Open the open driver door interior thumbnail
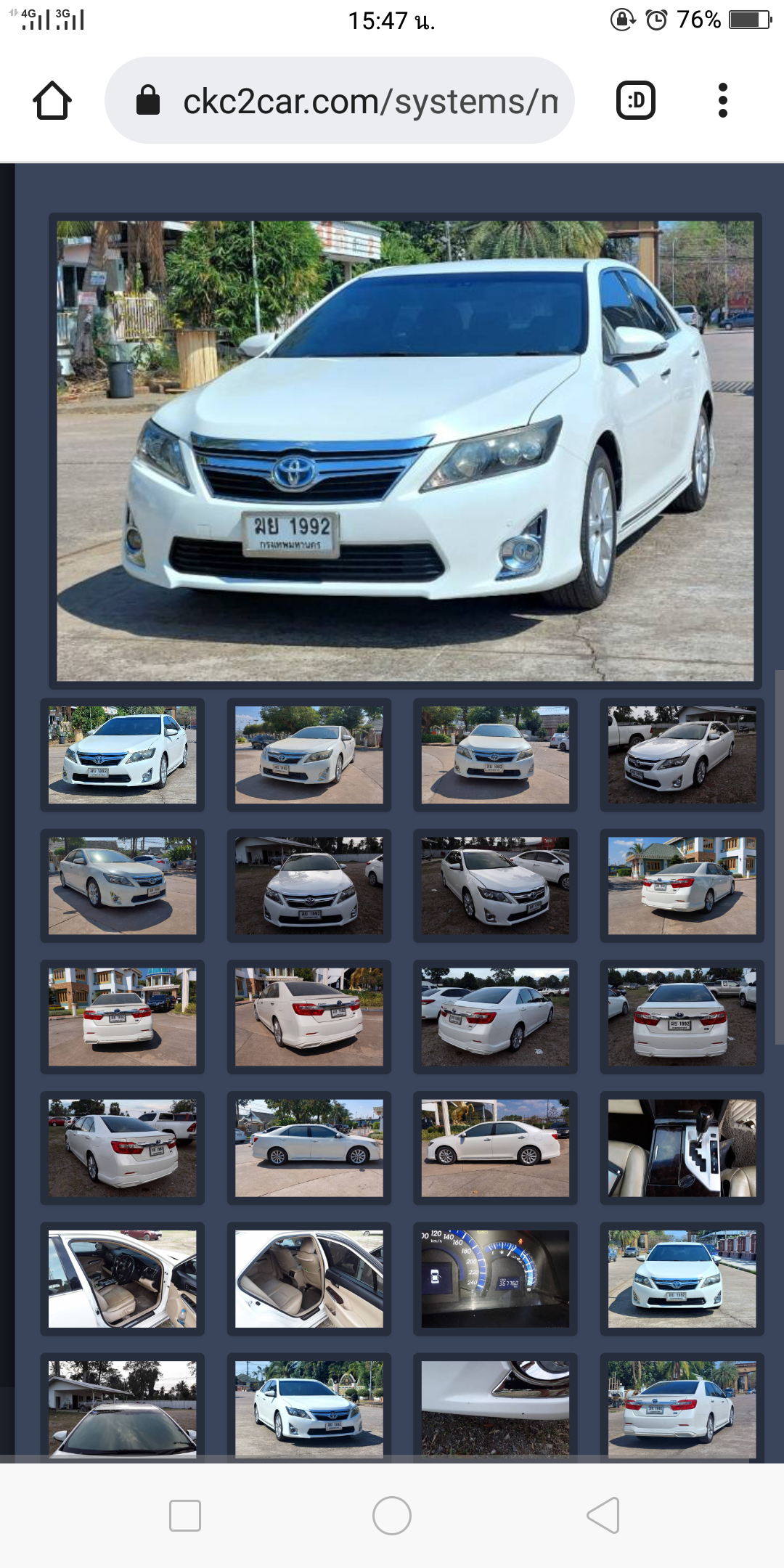This screenshot has width=784, height=1568. [122, 1278]
